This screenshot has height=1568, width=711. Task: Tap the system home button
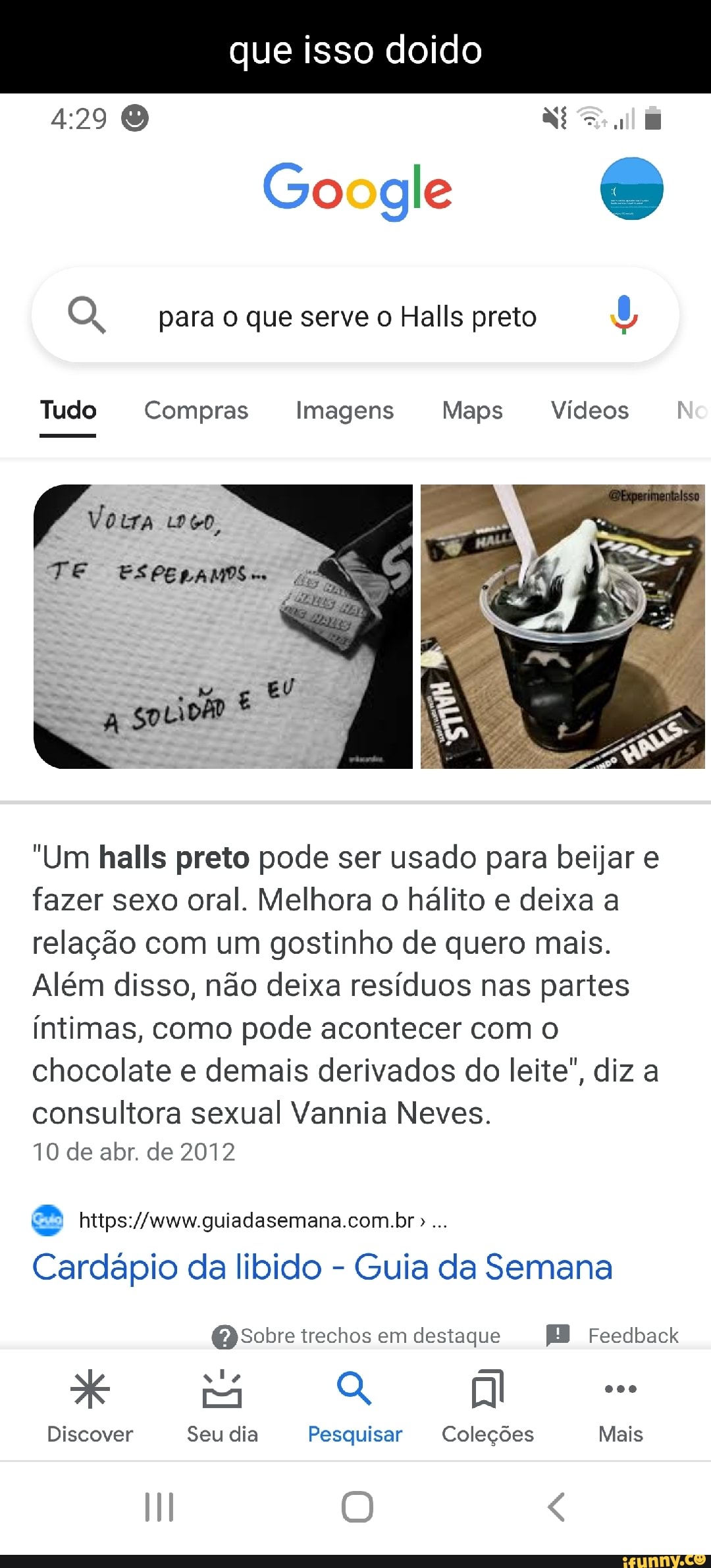357,1507
